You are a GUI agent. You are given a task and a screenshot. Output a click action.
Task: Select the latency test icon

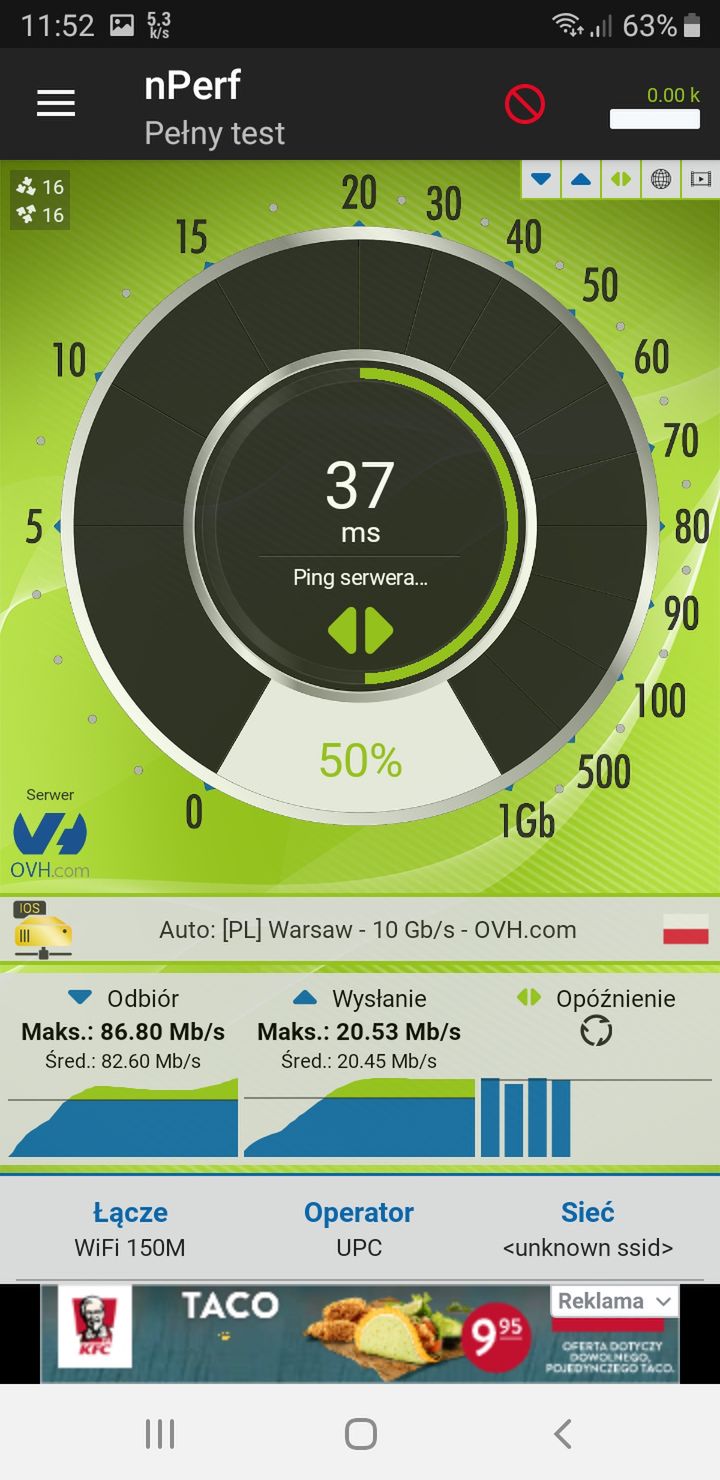[x=621, y=179]
